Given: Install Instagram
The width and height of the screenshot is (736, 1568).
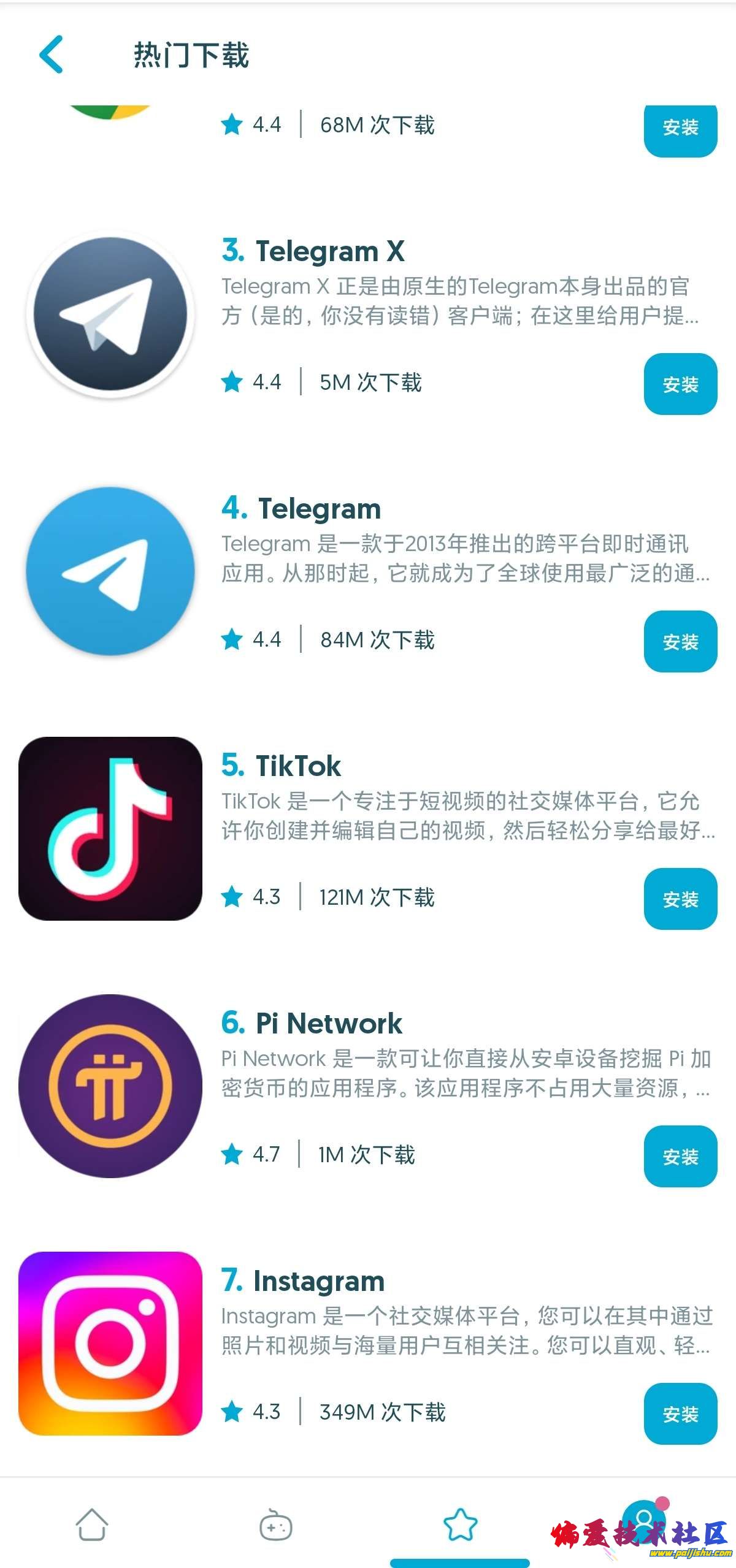Looking at the screenshot, I should [680, 1415].
